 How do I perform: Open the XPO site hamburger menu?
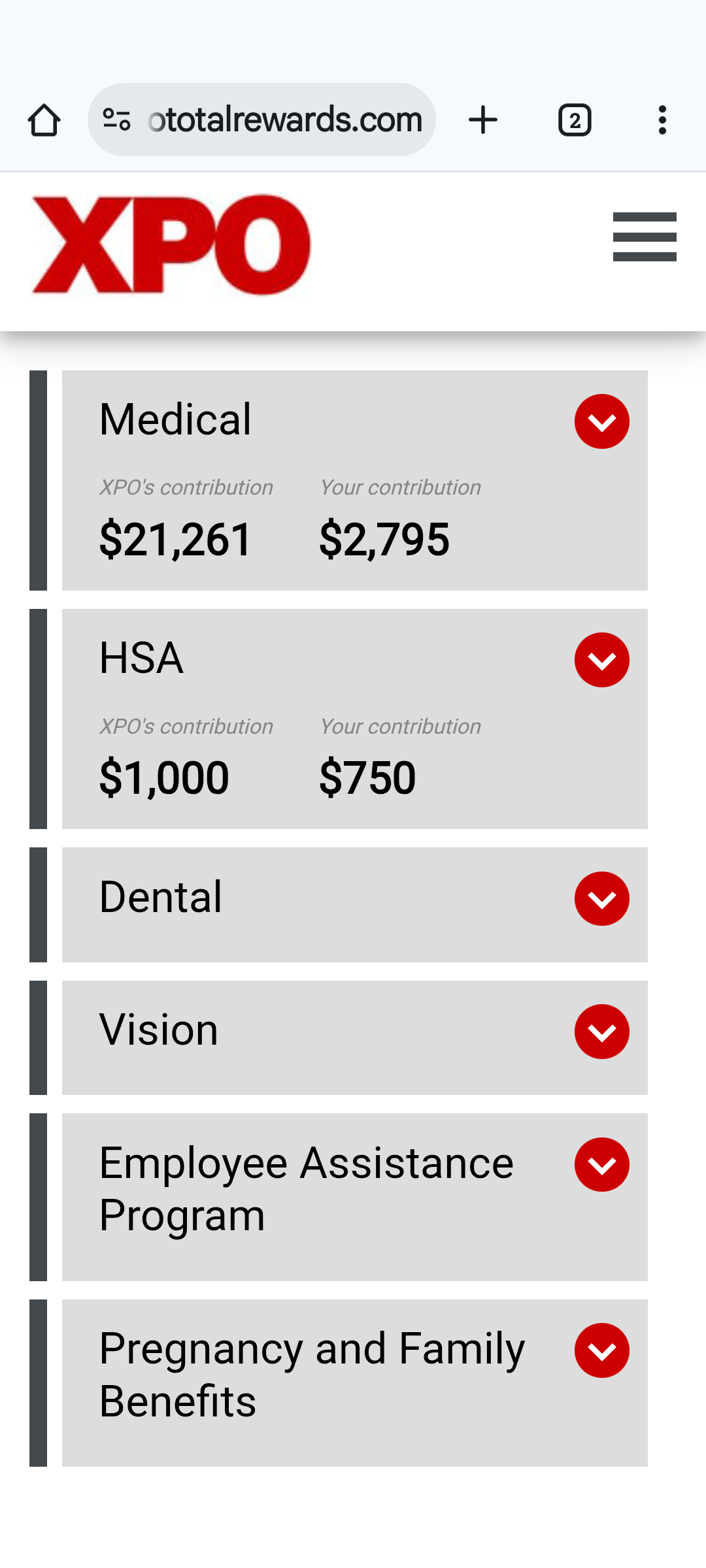645,237
